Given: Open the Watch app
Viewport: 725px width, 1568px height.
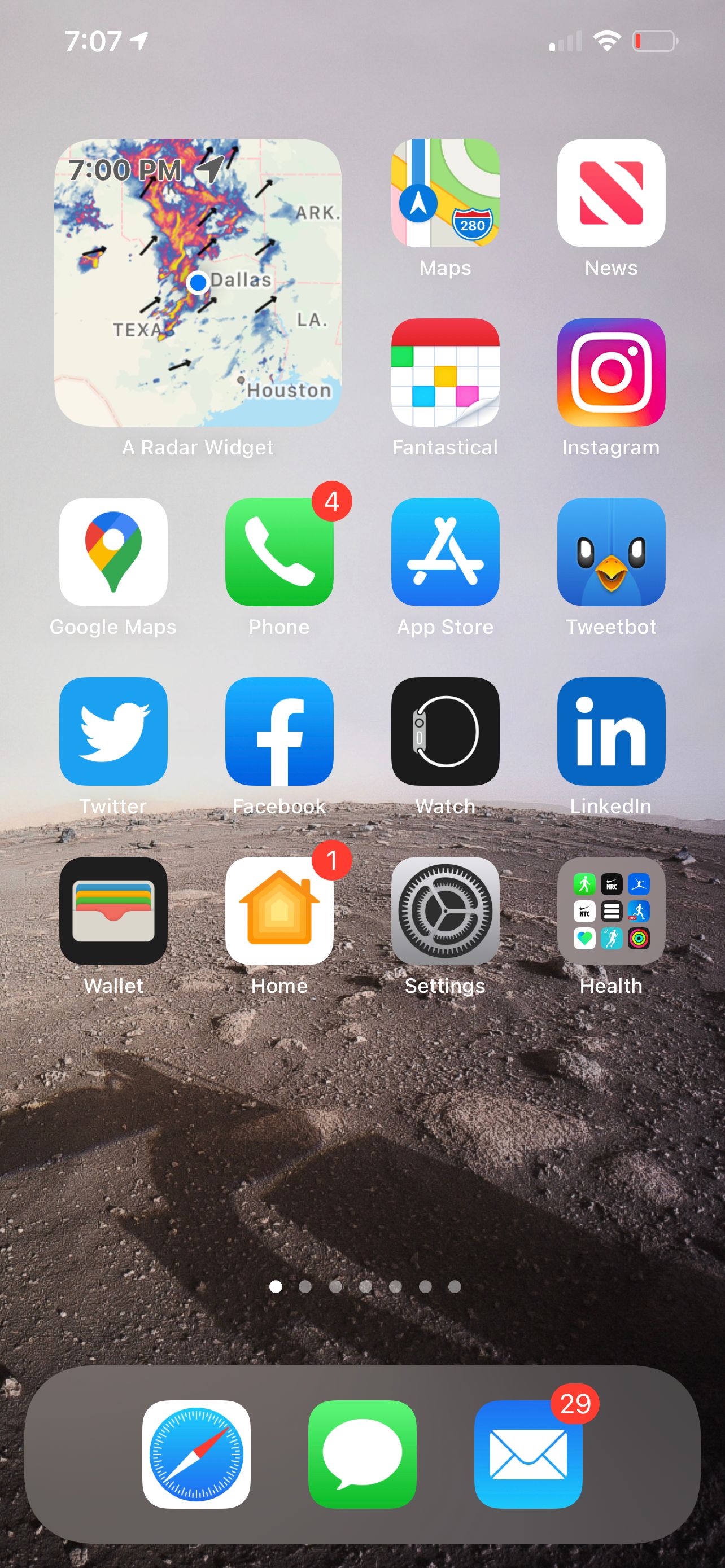Looking at the screenshot, I should 445,731.
